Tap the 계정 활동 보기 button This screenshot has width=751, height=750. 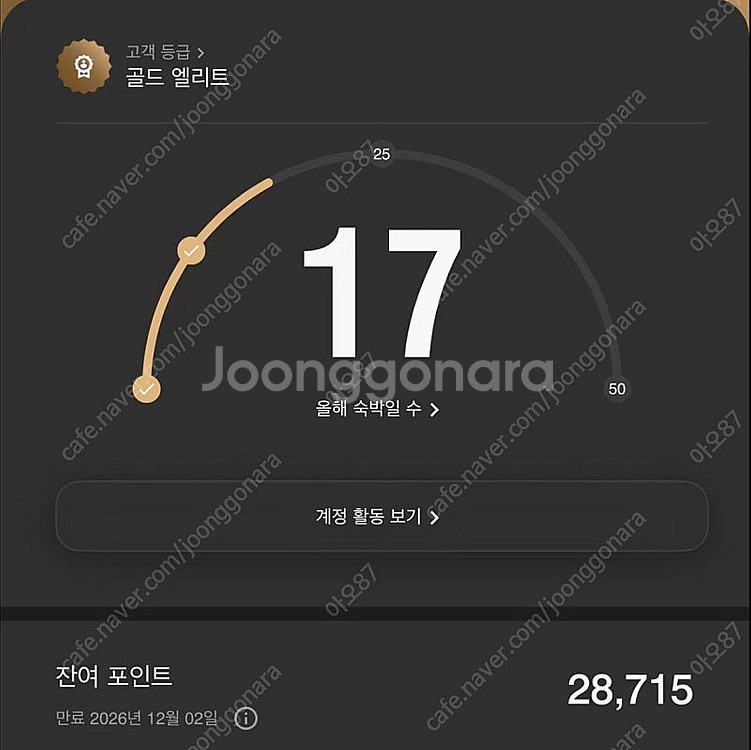coord(381,517)
